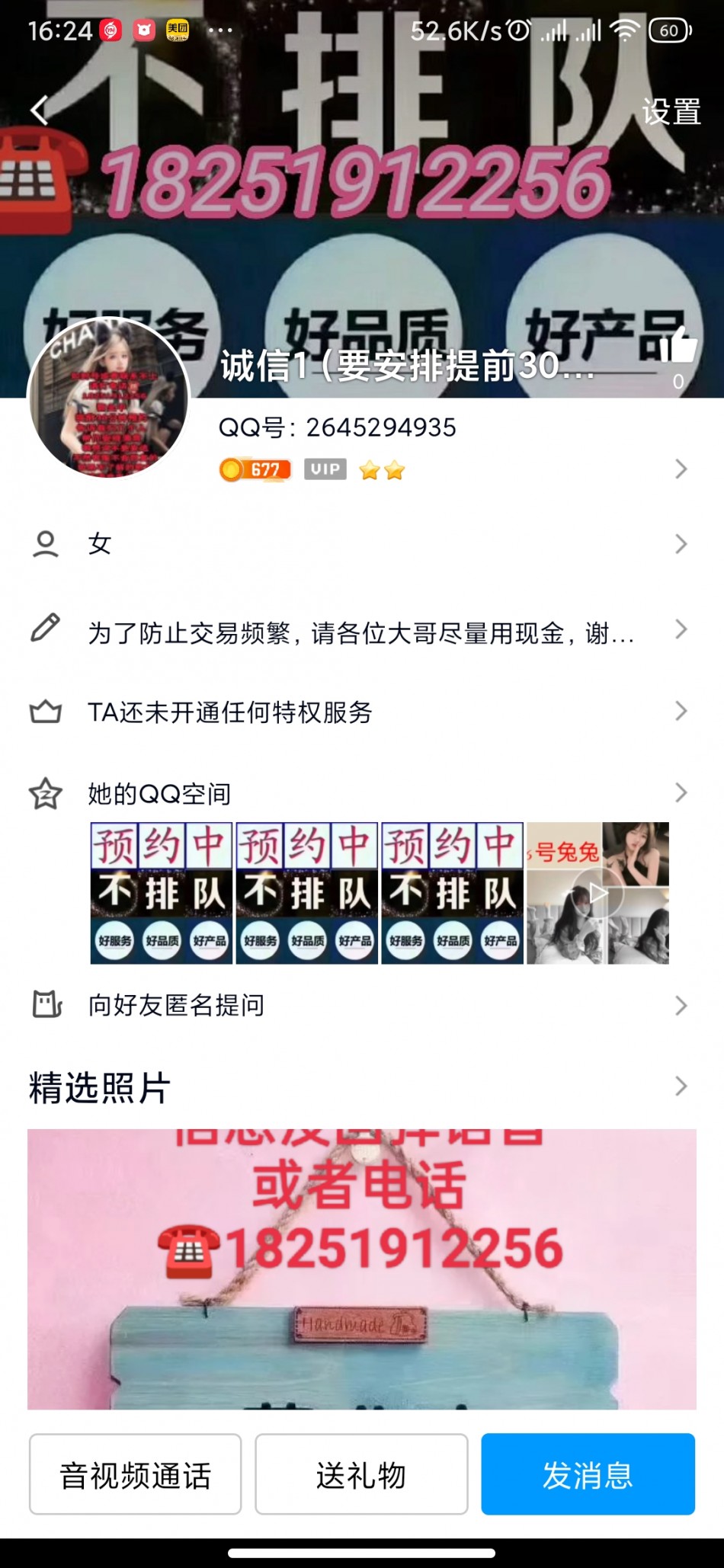
Task: Start 音视频通话
Action: point(136,1474)
